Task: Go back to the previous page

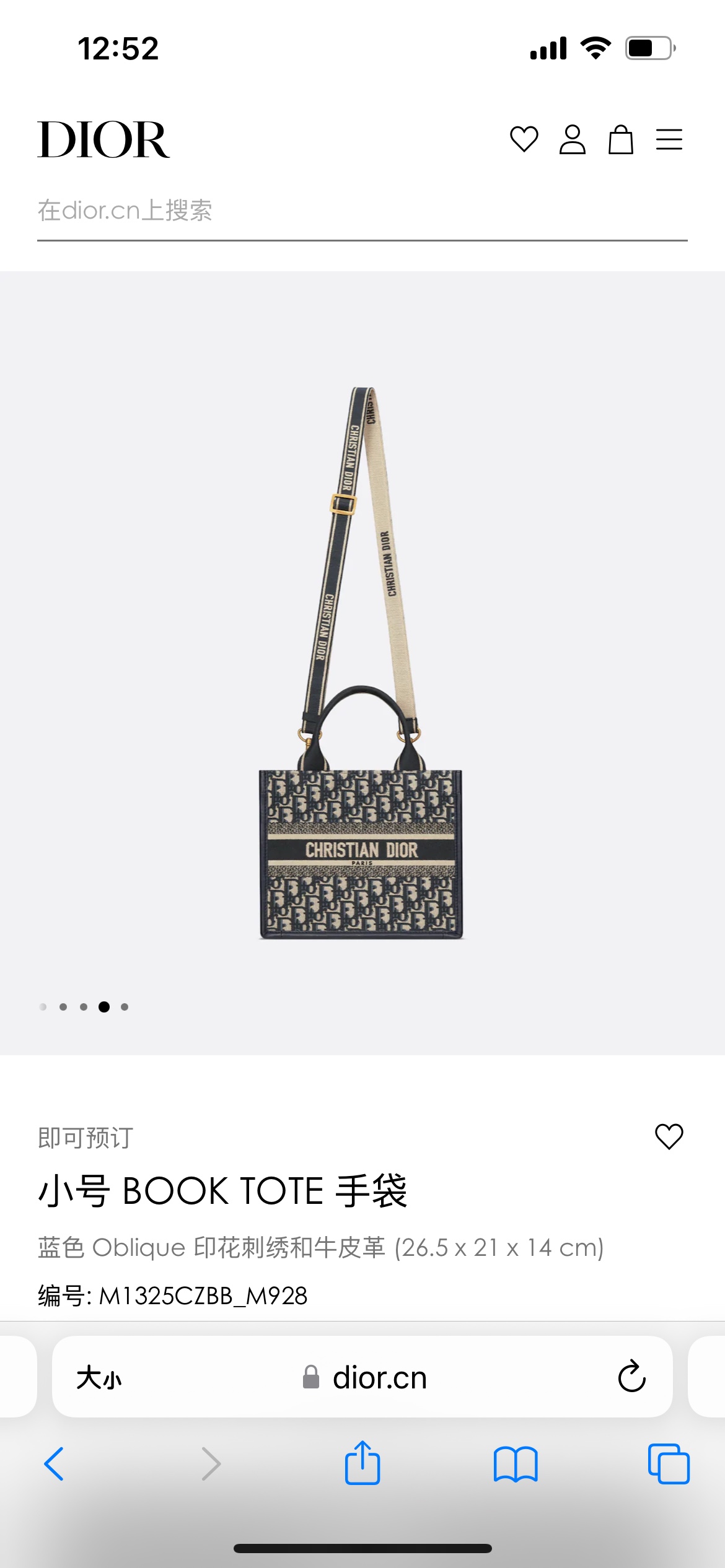Action: (x=55, y=1464)
